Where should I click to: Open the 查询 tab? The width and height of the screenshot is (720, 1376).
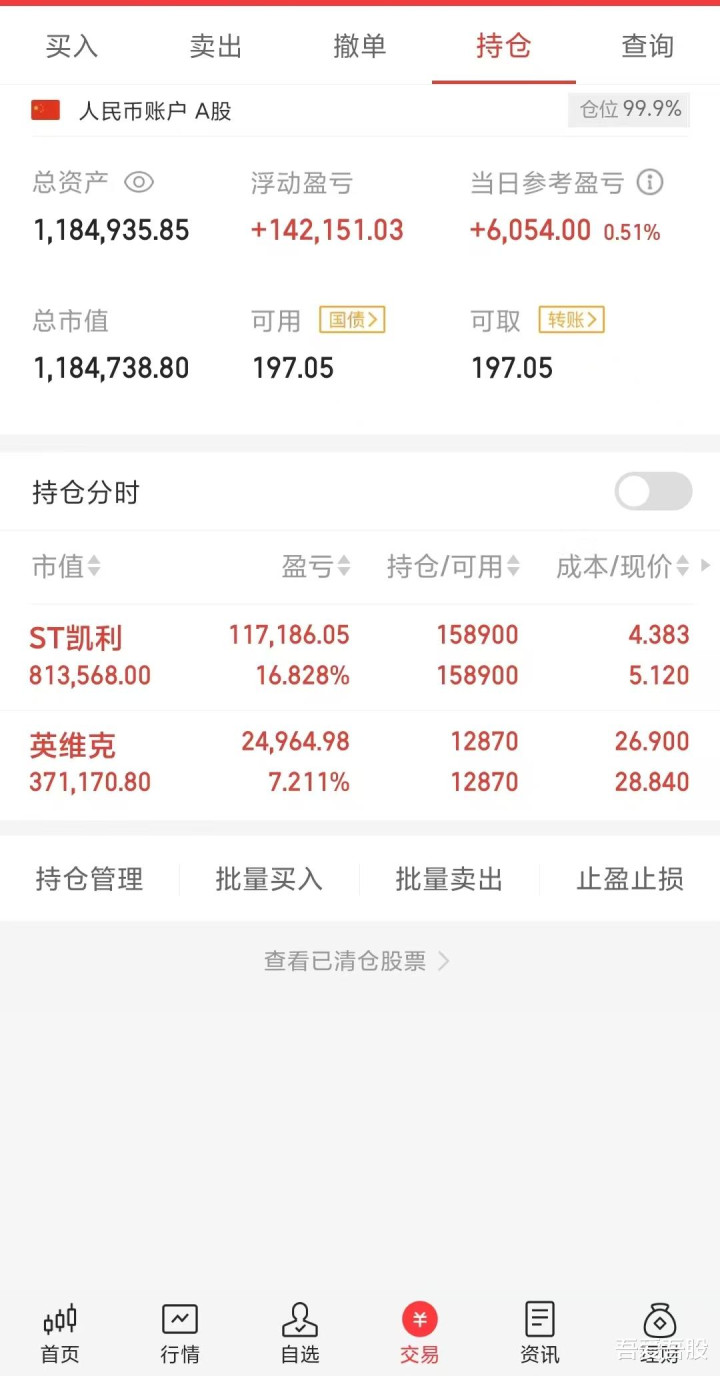pyautogui.click(x=648, y=46)
